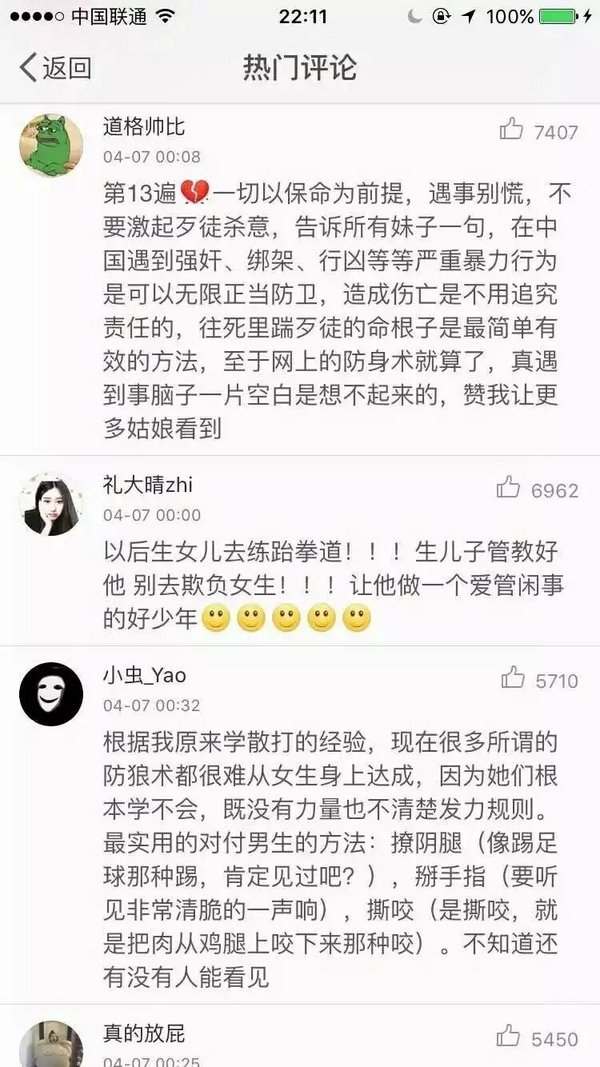The width and height of the screenshot is (600, 1067).
Task: Like the comment by 道格帅比
Action: coord(512,130)
